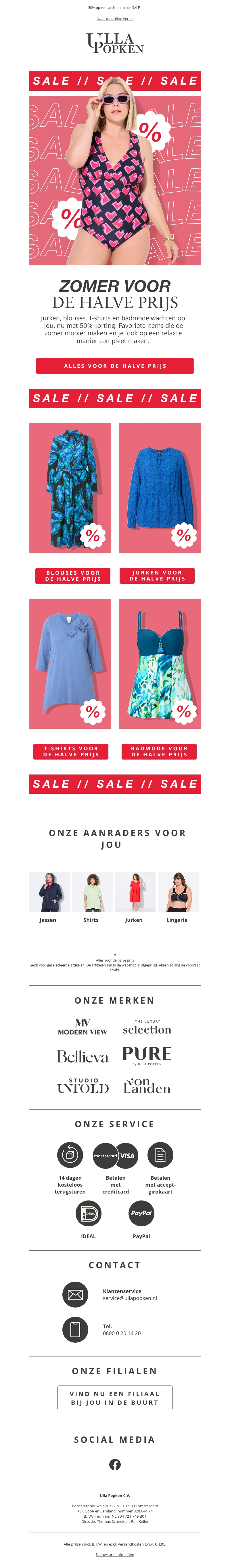Screen dimensions: 230x1568
Task: Visit the Facebook page
Action: click(115, 1464)
